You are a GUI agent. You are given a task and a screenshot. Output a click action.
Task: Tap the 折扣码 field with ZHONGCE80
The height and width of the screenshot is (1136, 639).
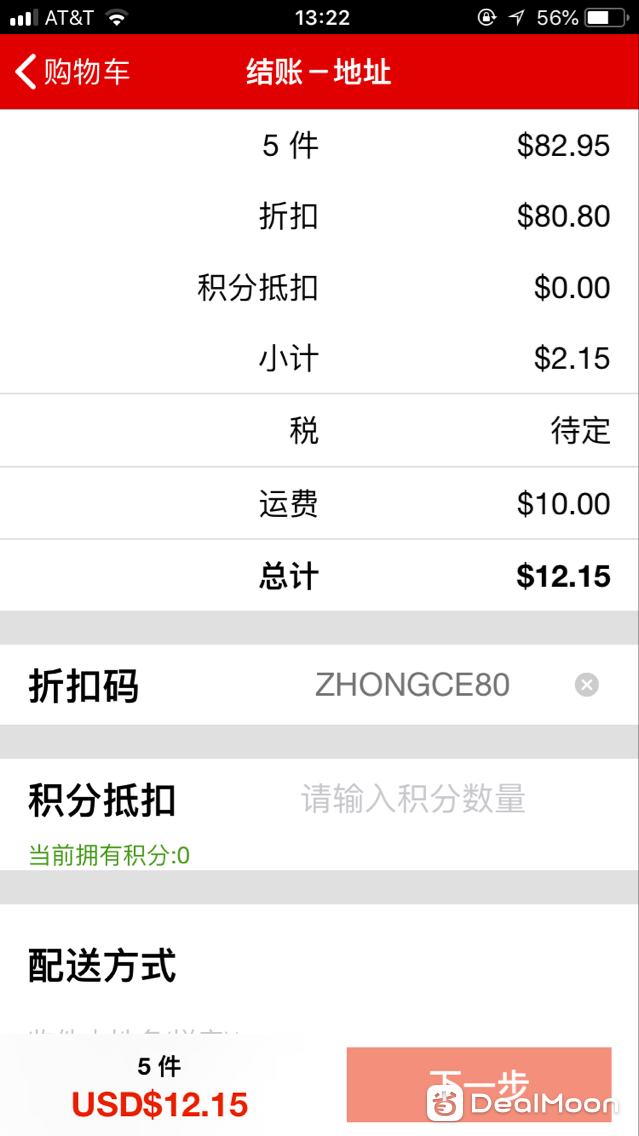point(412,685)
